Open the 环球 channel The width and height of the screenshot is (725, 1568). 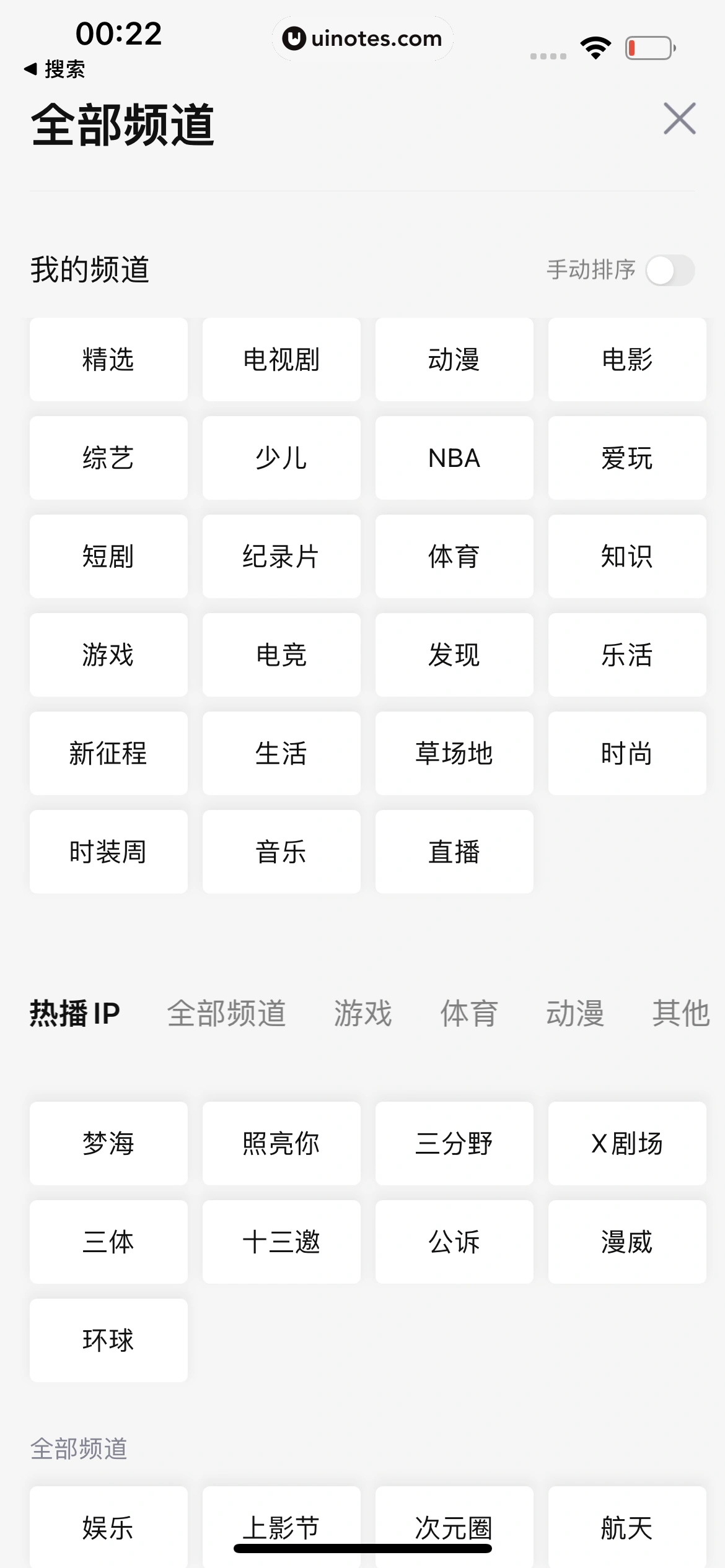point(108,1341)
